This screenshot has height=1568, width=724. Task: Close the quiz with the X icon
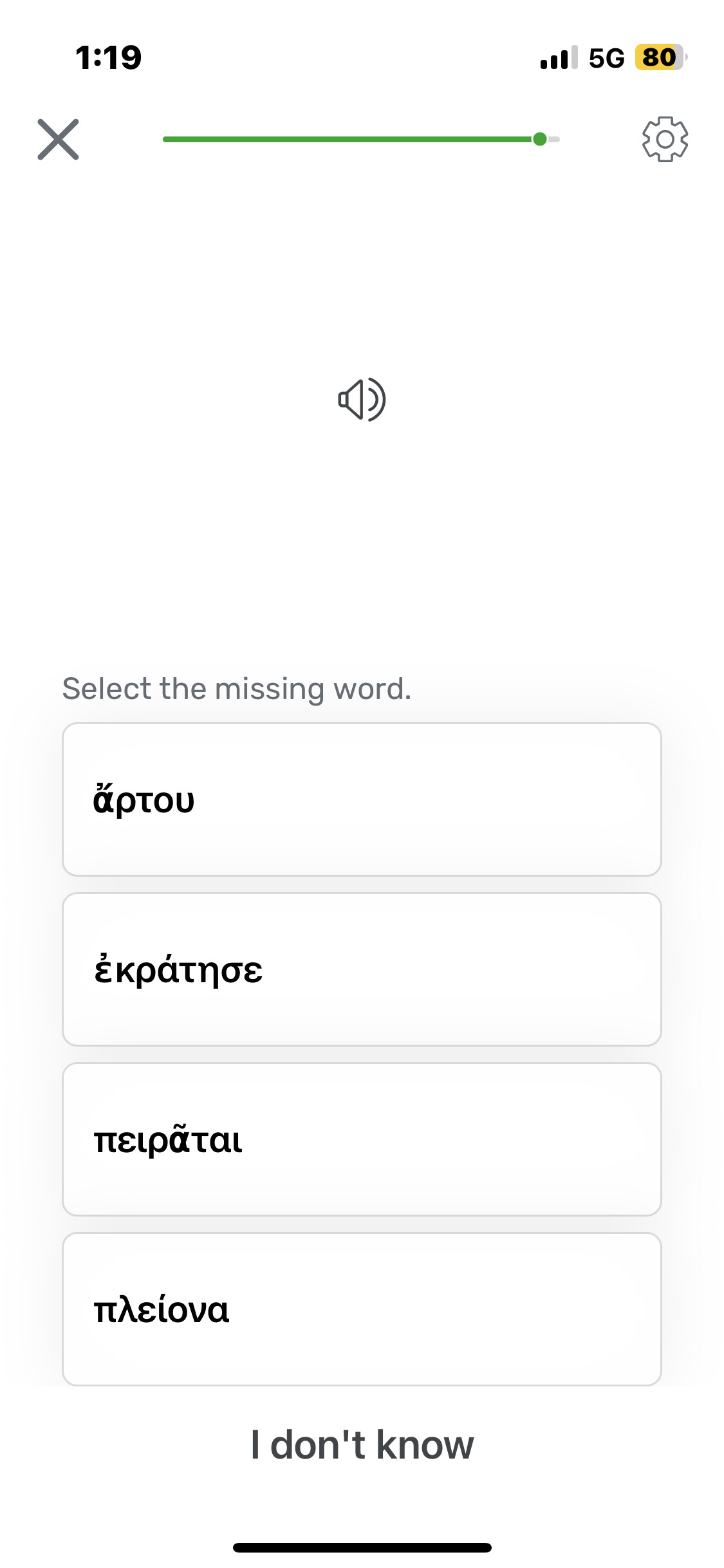(58, 139)
